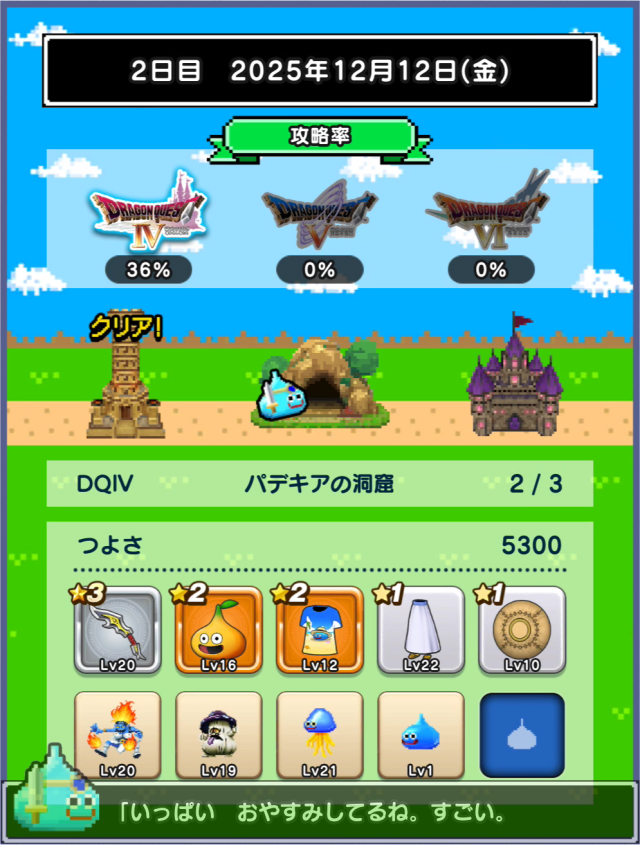
Task: Tap the empty blue monster slot
Action: (x=521, y=736)
